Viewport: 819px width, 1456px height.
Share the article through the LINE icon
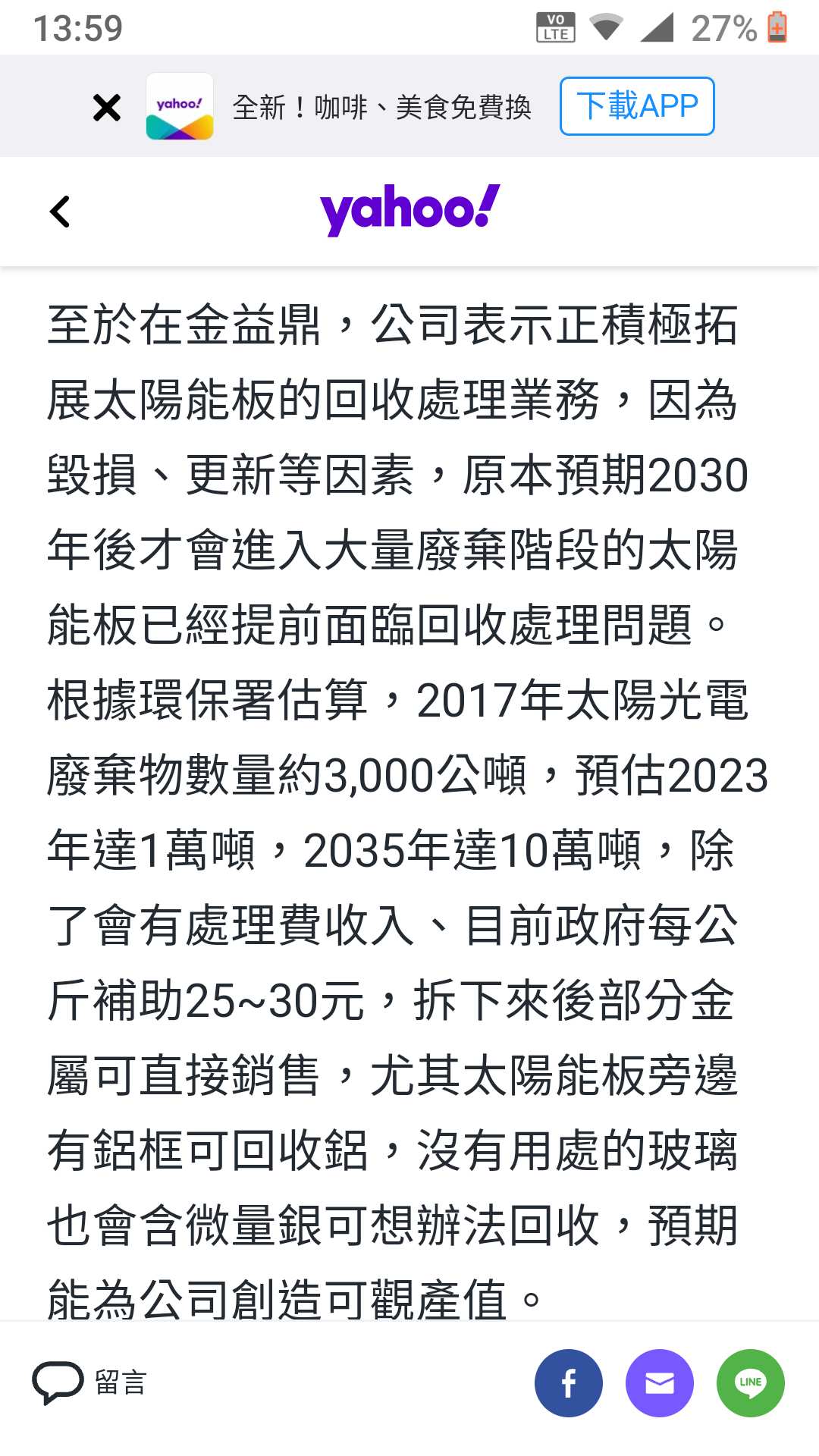pyautogui.click(x=749, y=1382)
